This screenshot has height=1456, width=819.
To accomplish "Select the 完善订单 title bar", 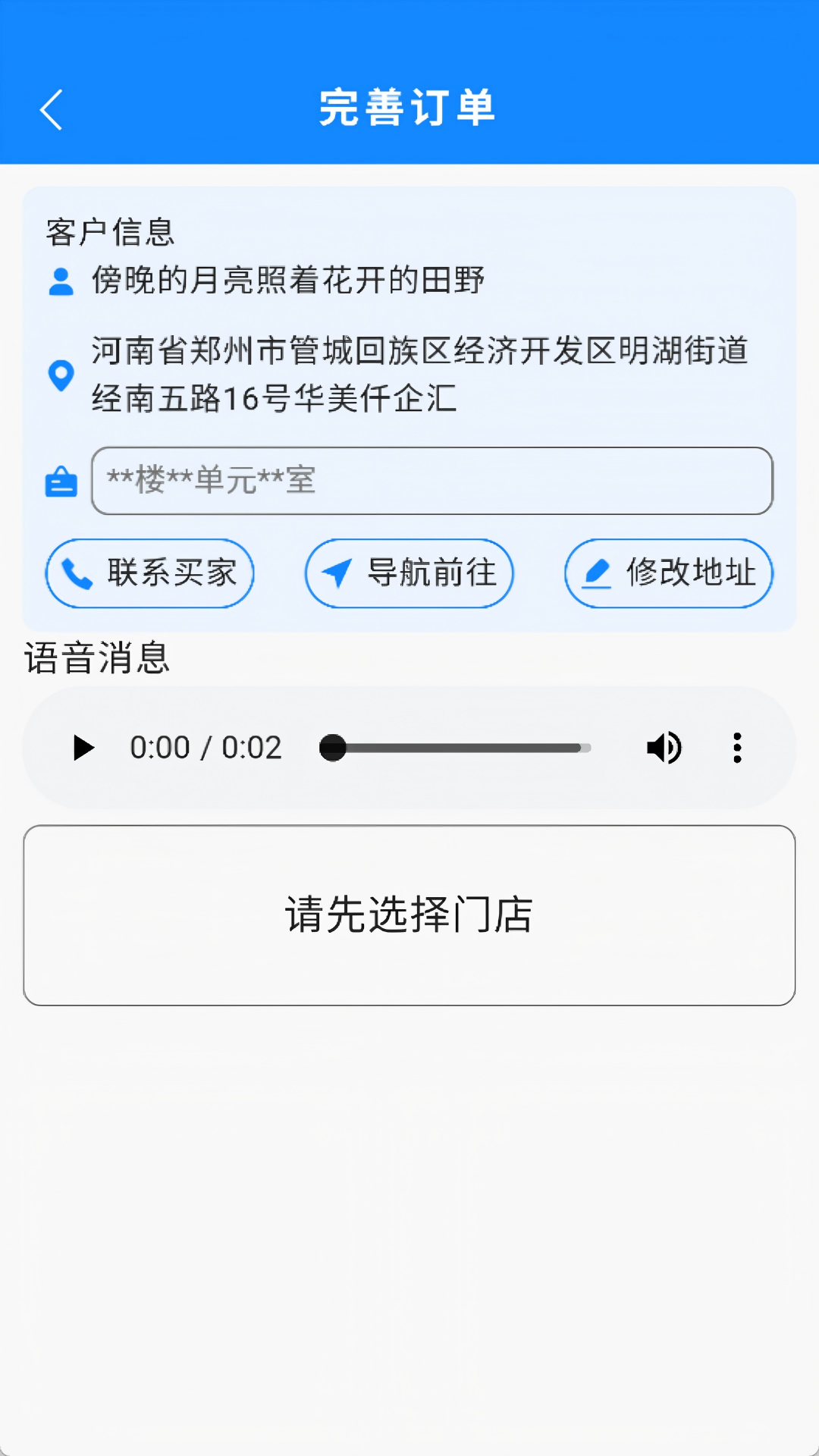I will tap(409, 108).
